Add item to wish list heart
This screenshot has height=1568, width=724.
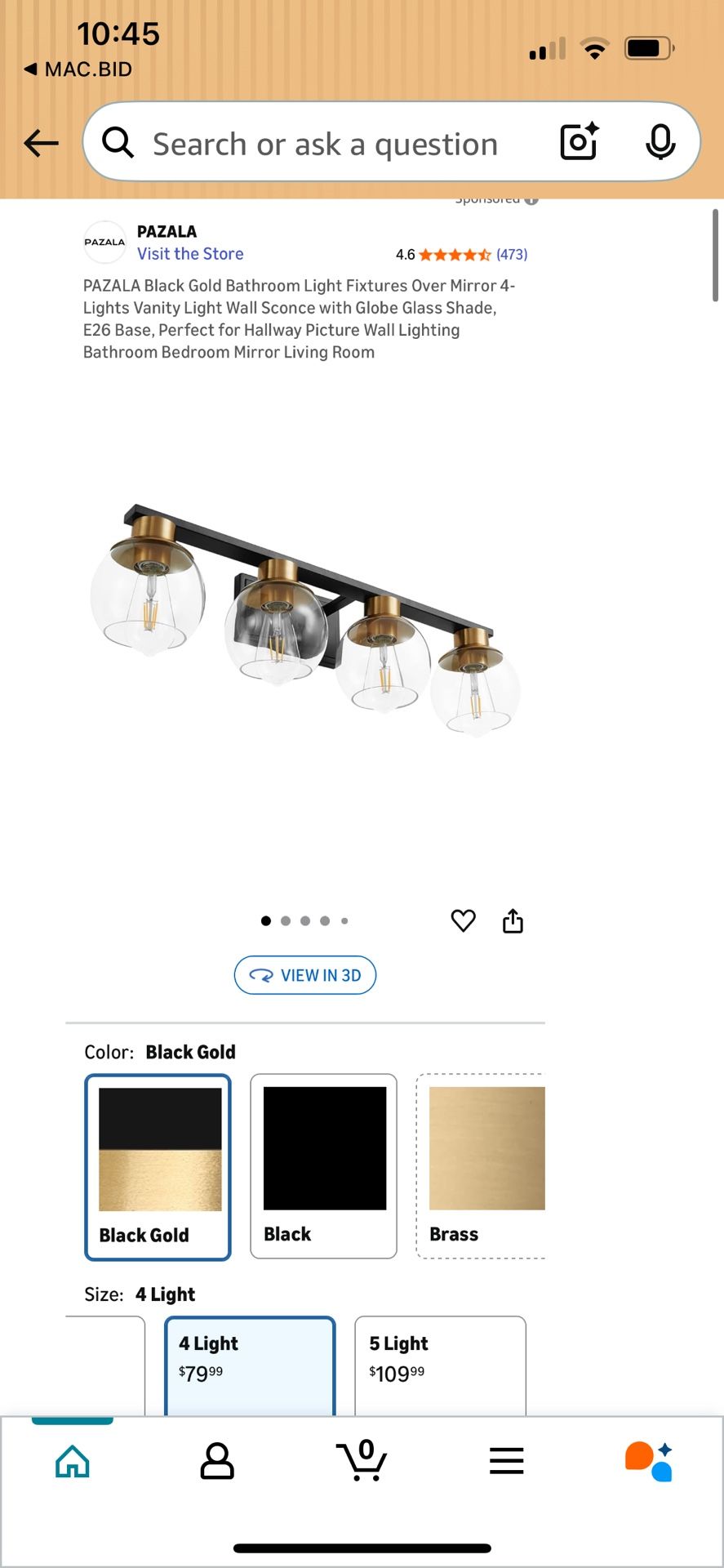click(x=463, y=920)
